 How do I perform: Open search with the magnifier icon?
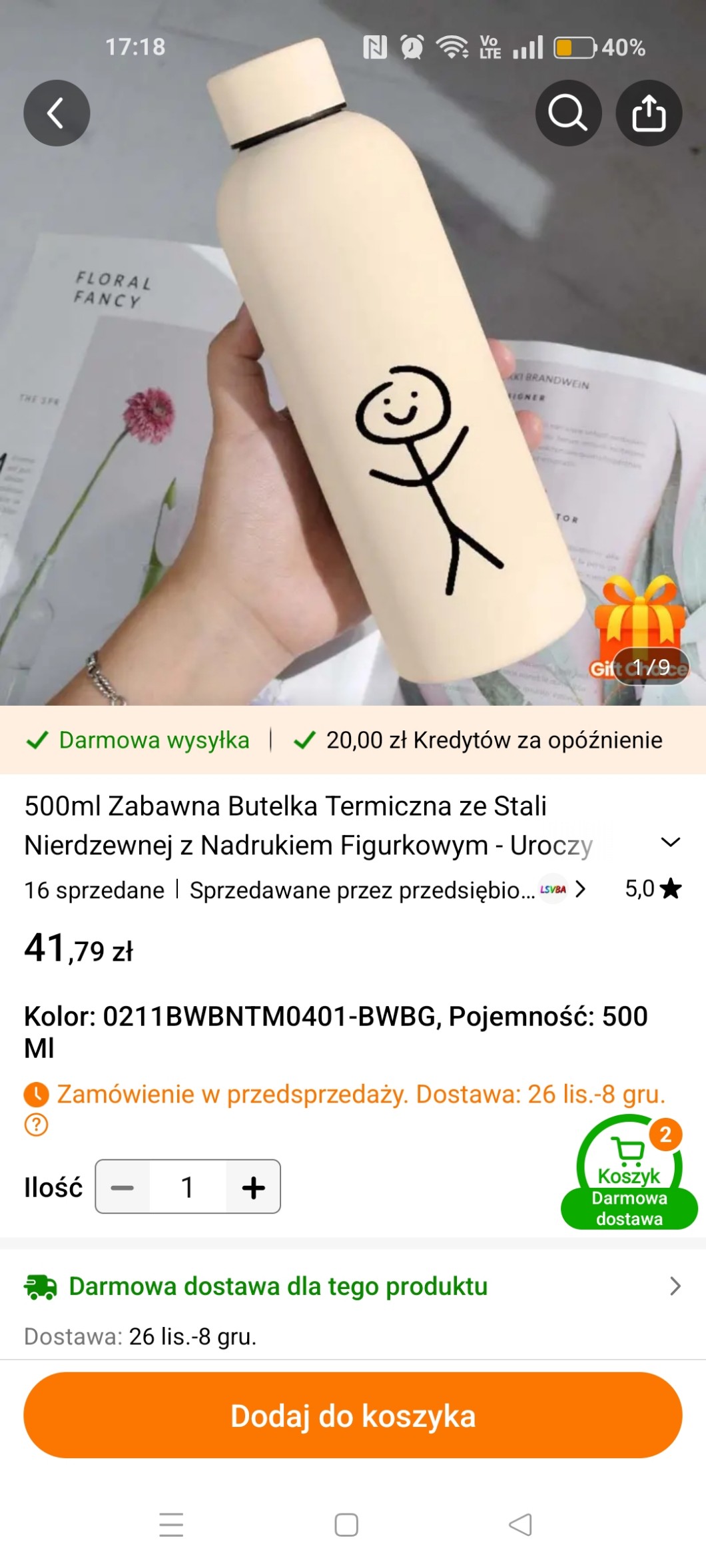pos(568,113)
